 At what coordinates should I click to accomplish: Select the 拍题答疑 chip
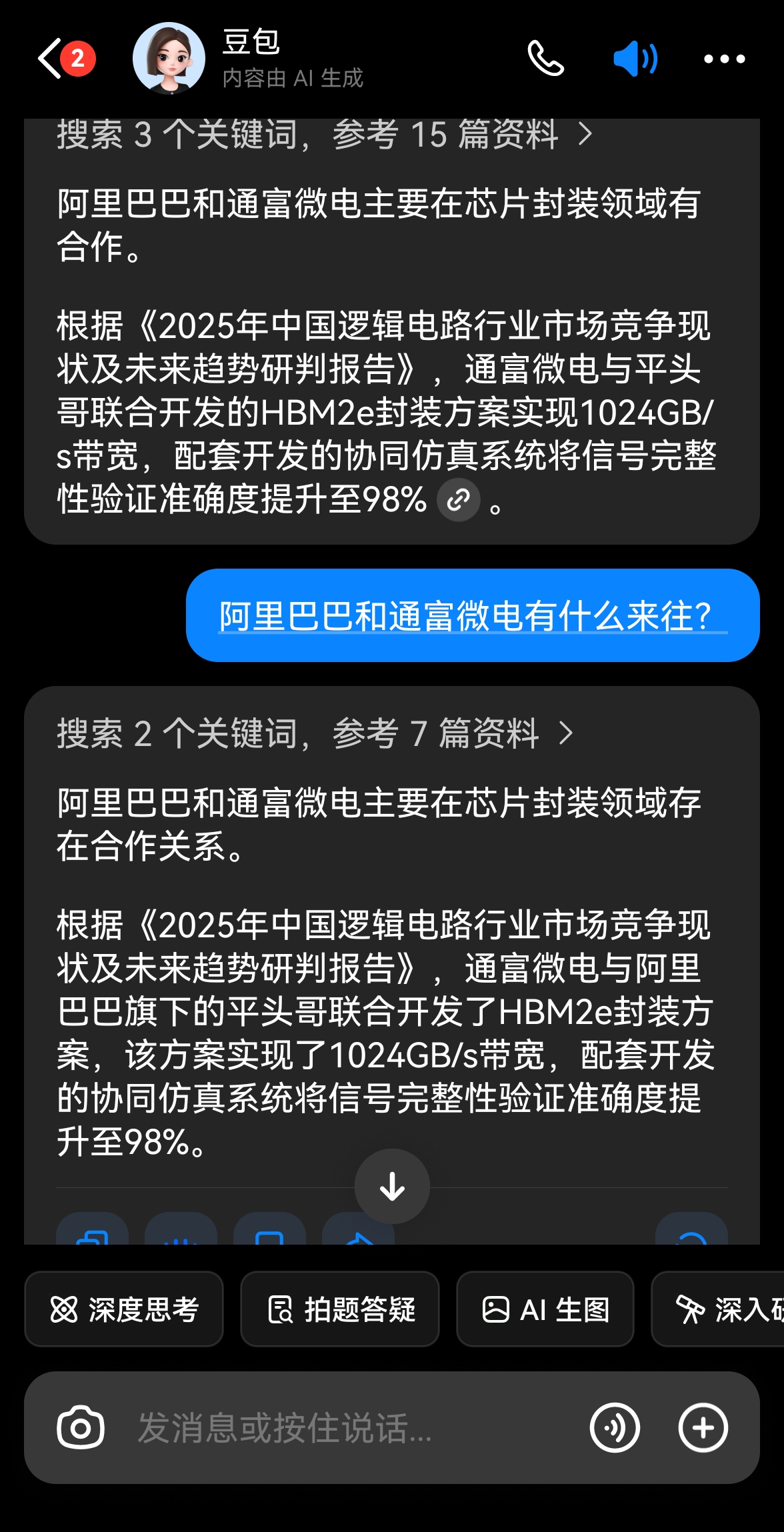tap(340, 1309)
